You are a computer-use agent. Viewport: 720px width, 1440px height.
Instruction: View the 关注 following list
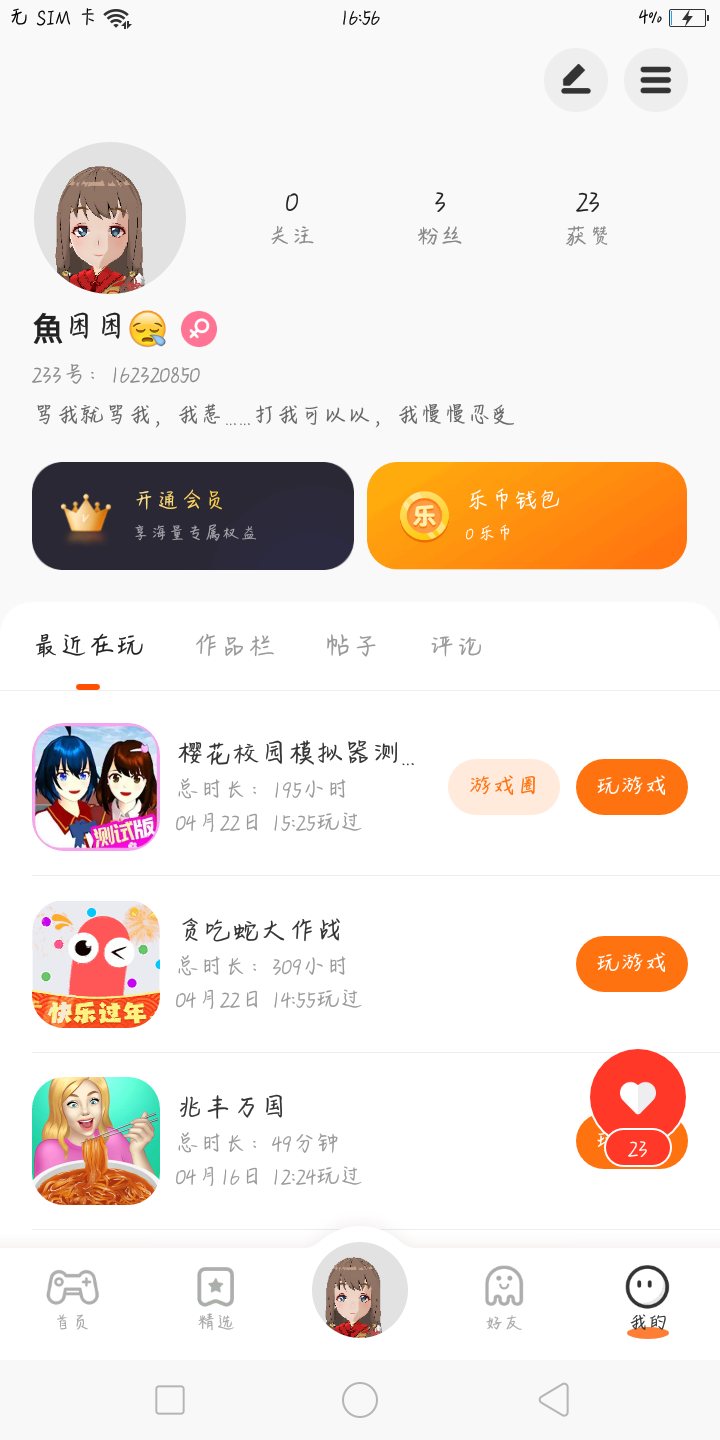click(x=291, y=218)
